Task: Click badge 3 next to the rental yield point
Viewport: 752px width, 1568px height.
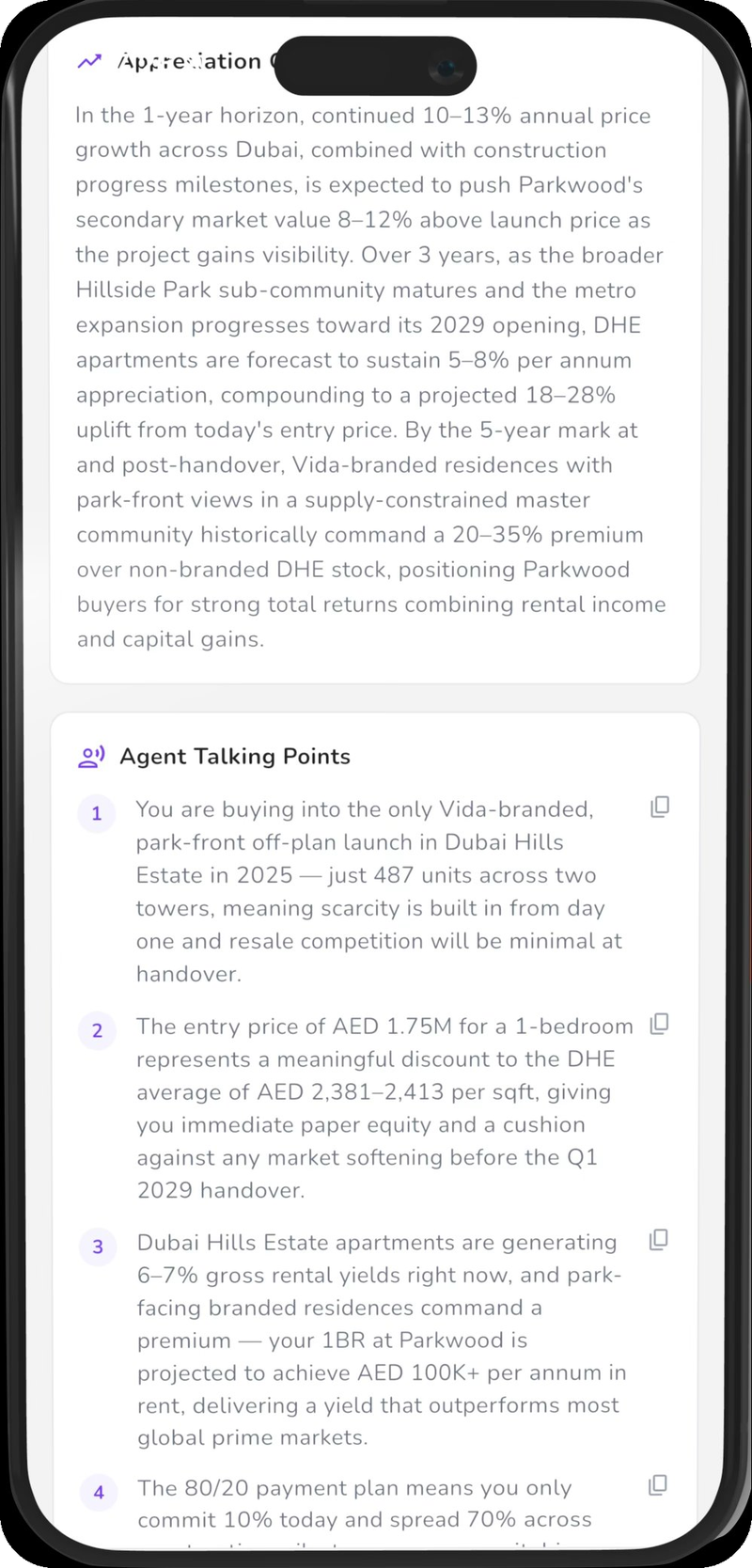Action: (x=97, y=1247)
